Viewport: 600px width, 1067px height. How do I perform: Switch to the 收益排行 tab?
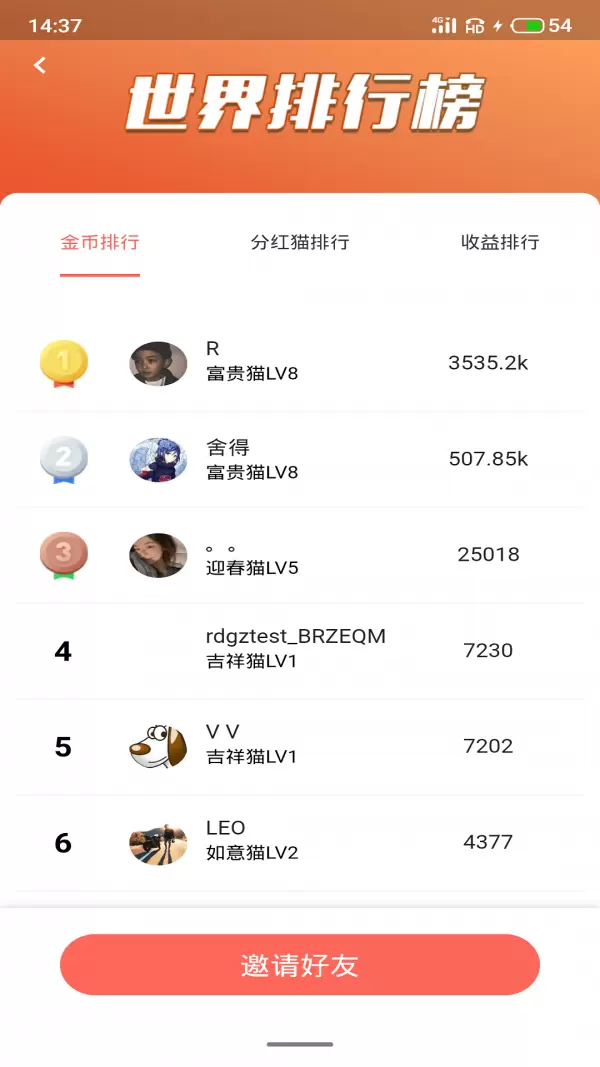500,242
